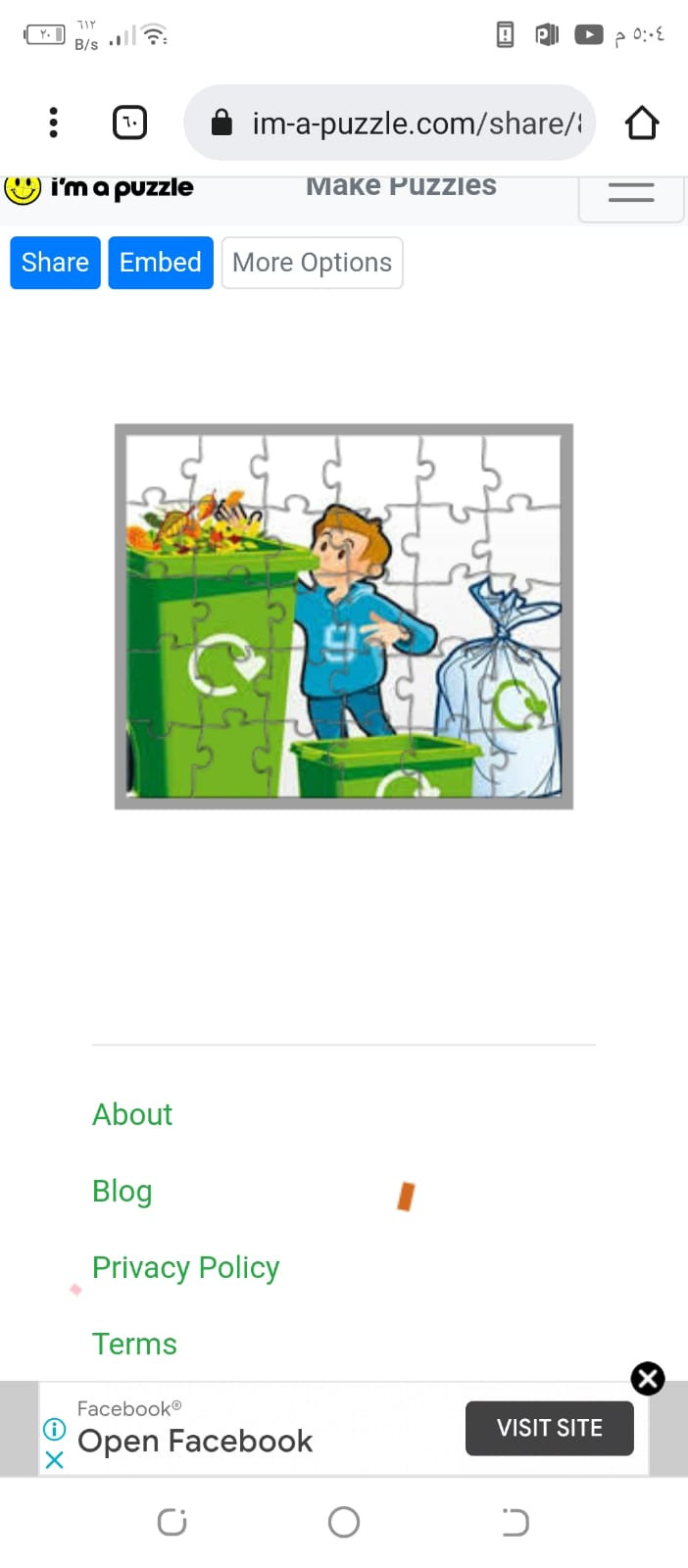Open More Options

(x=312, y=263)
